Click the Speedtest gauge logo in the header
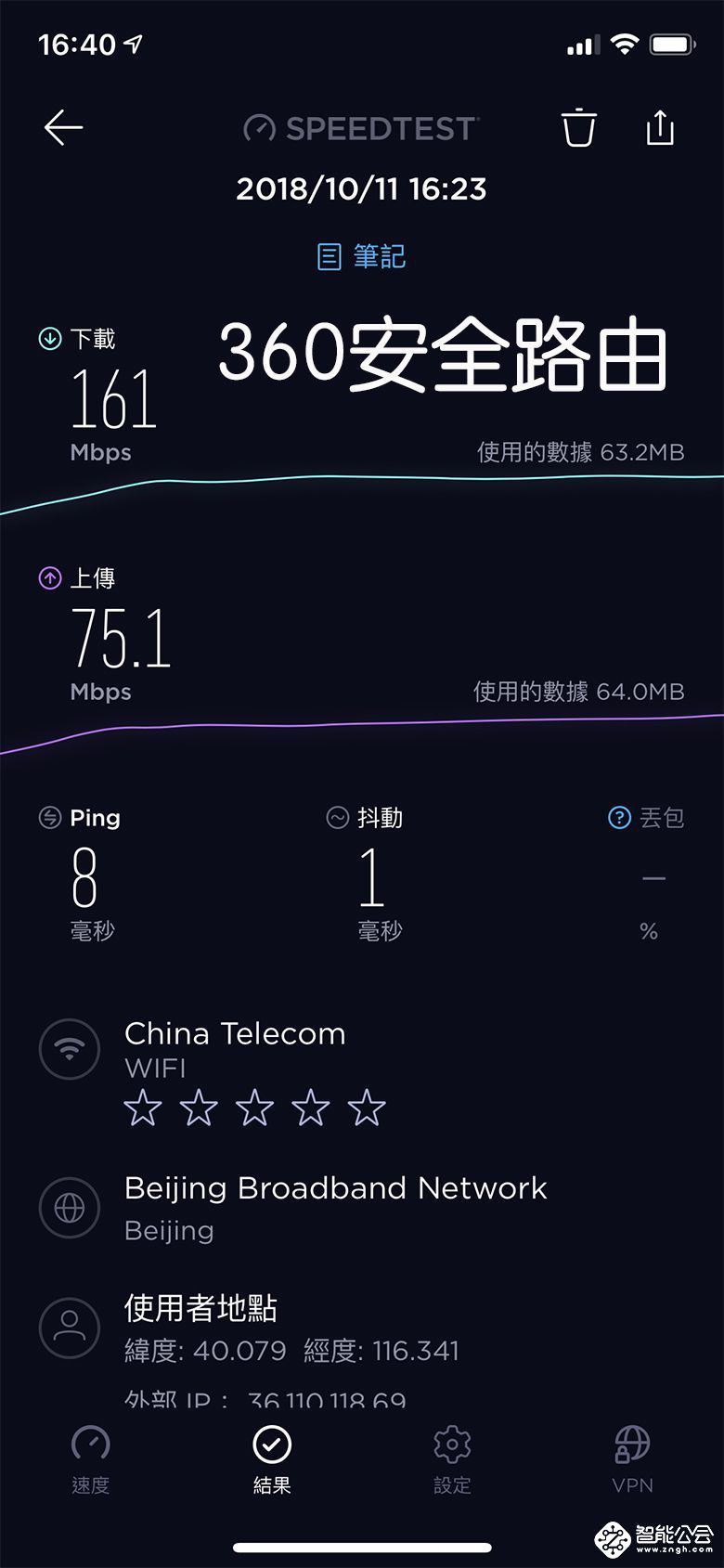 [257, 129]
